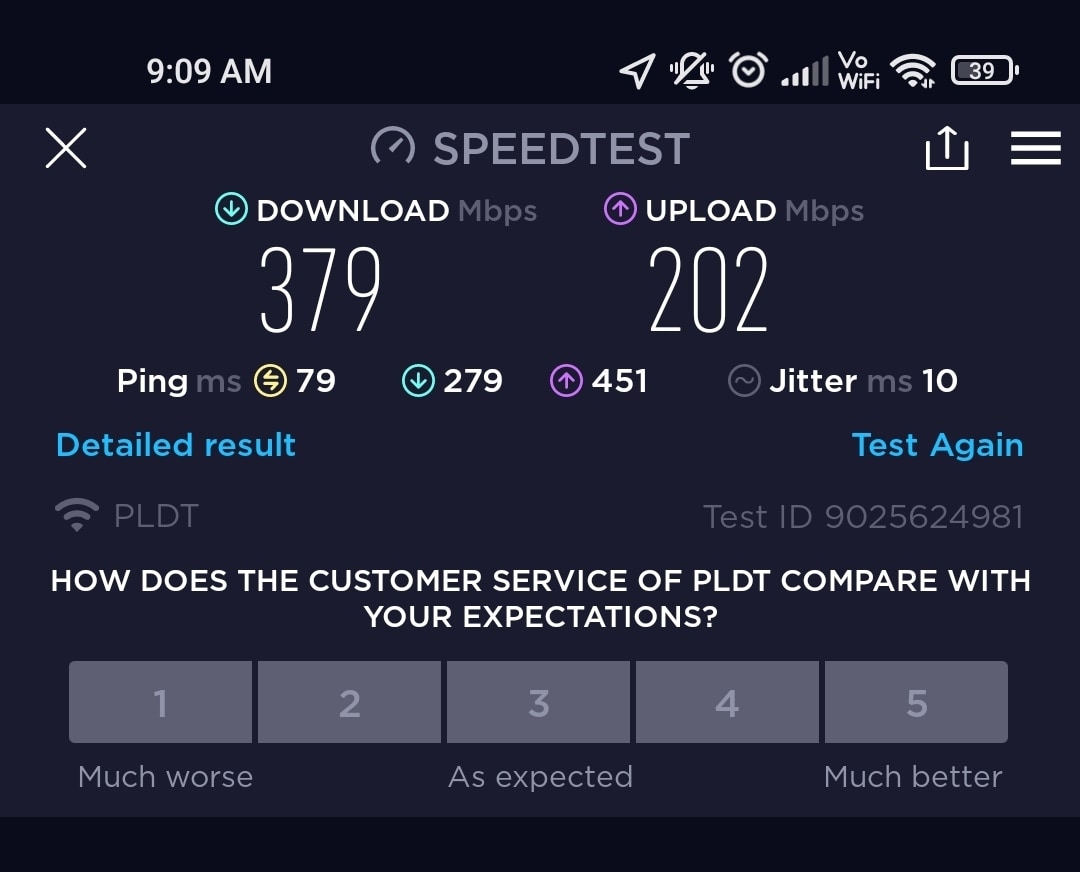Run the test with Test Again
Screen dimensions: 1080x872
(x=937, y=445)
